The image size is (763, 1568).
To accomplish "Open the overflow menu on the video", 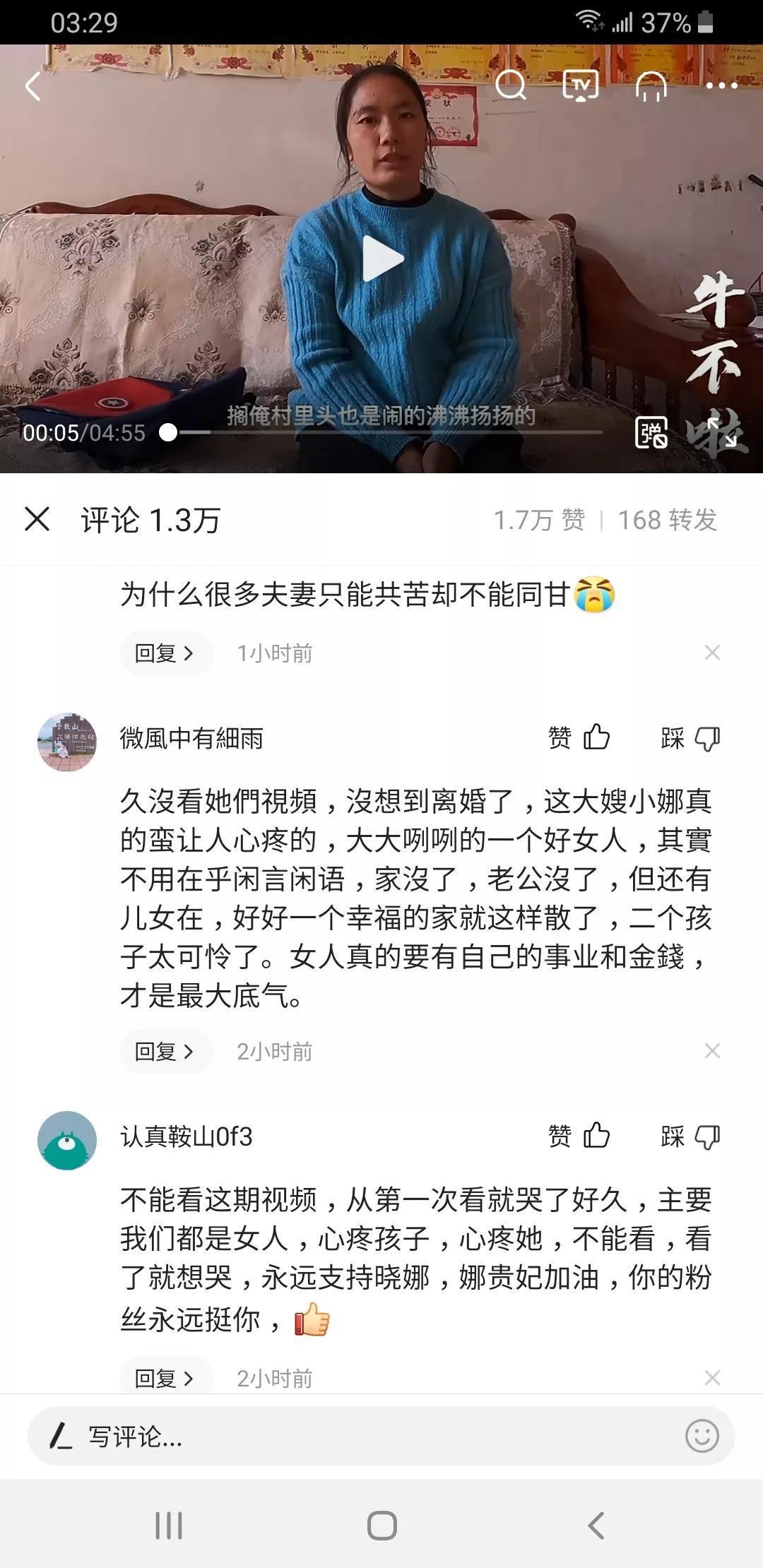I will pyautogui.click(x=721, y=86).
